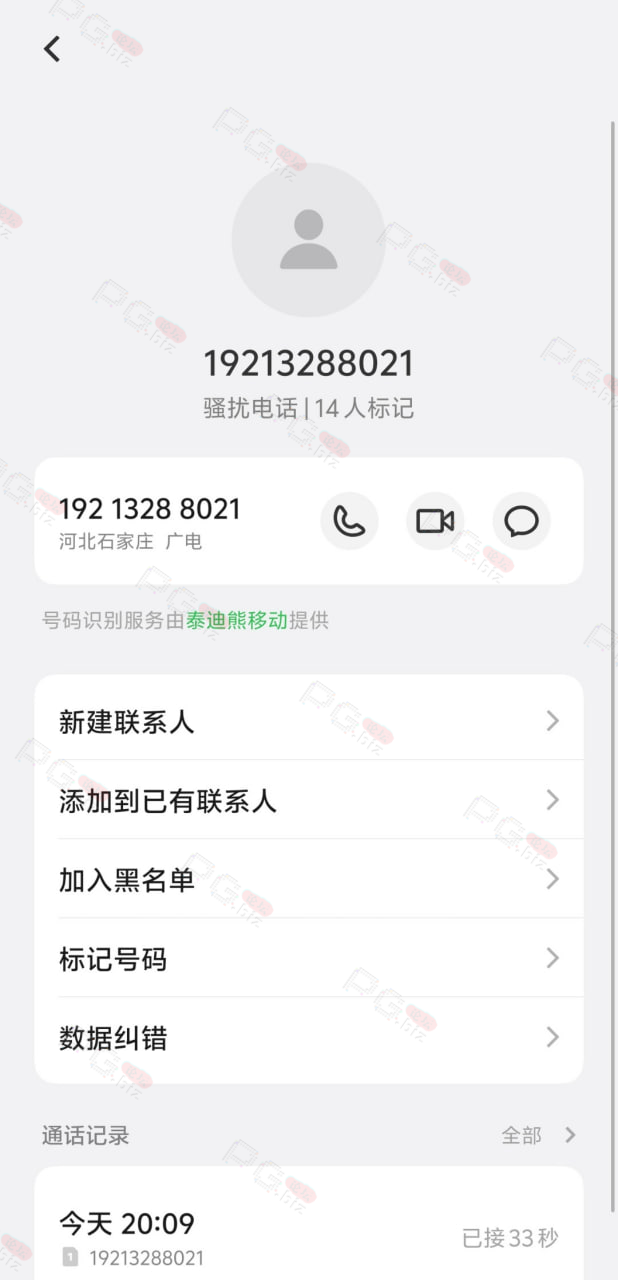Open 添加到已有联系人

(x=309, y=800)
